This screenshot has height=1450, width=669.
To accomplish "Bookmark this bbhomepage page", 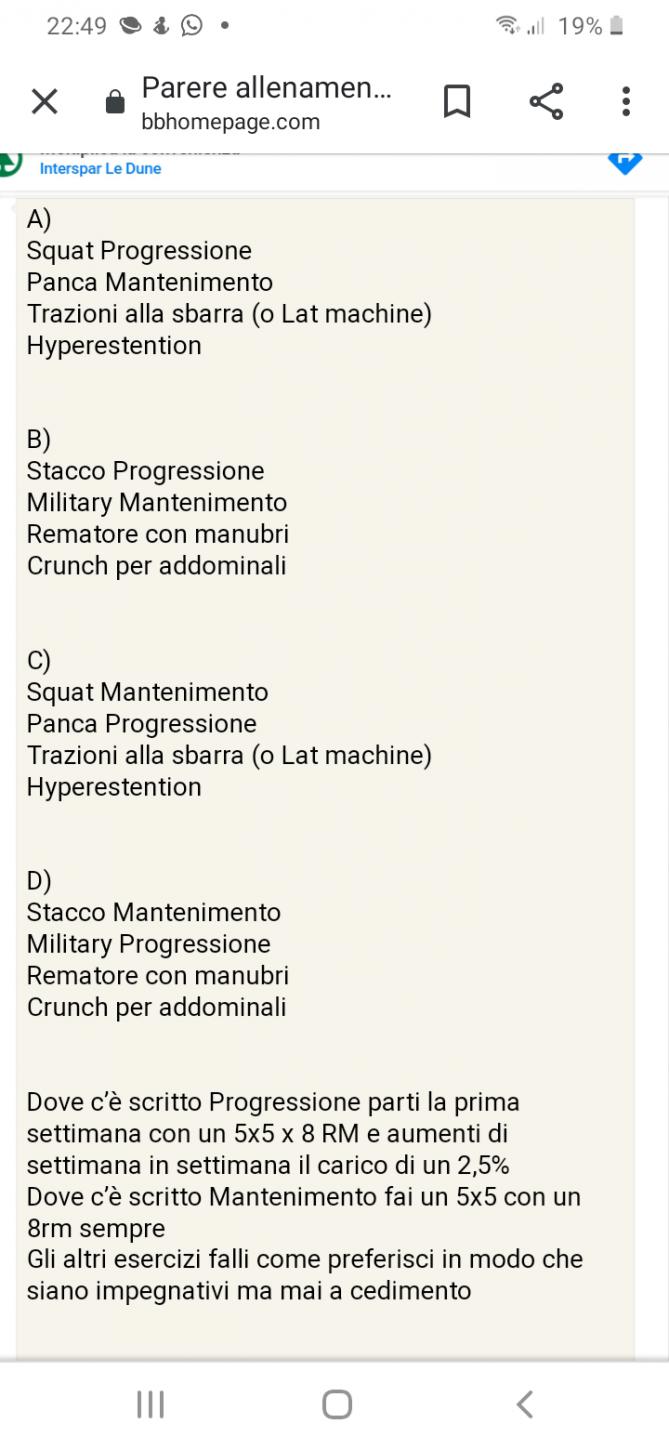I will (x=457, y=101).
